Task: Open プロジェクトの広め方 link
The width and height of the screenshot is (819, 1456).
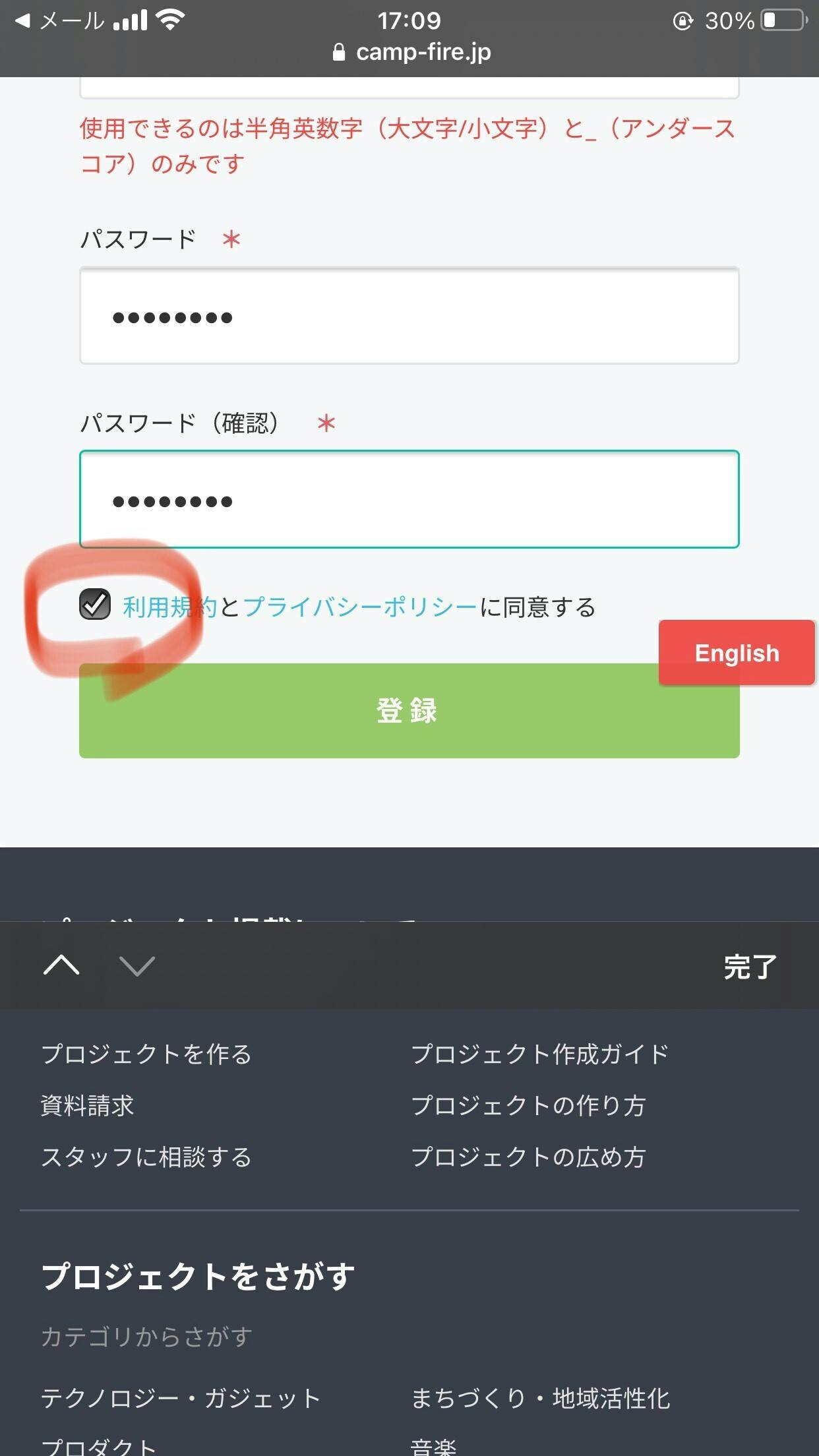Action: 528,1157
